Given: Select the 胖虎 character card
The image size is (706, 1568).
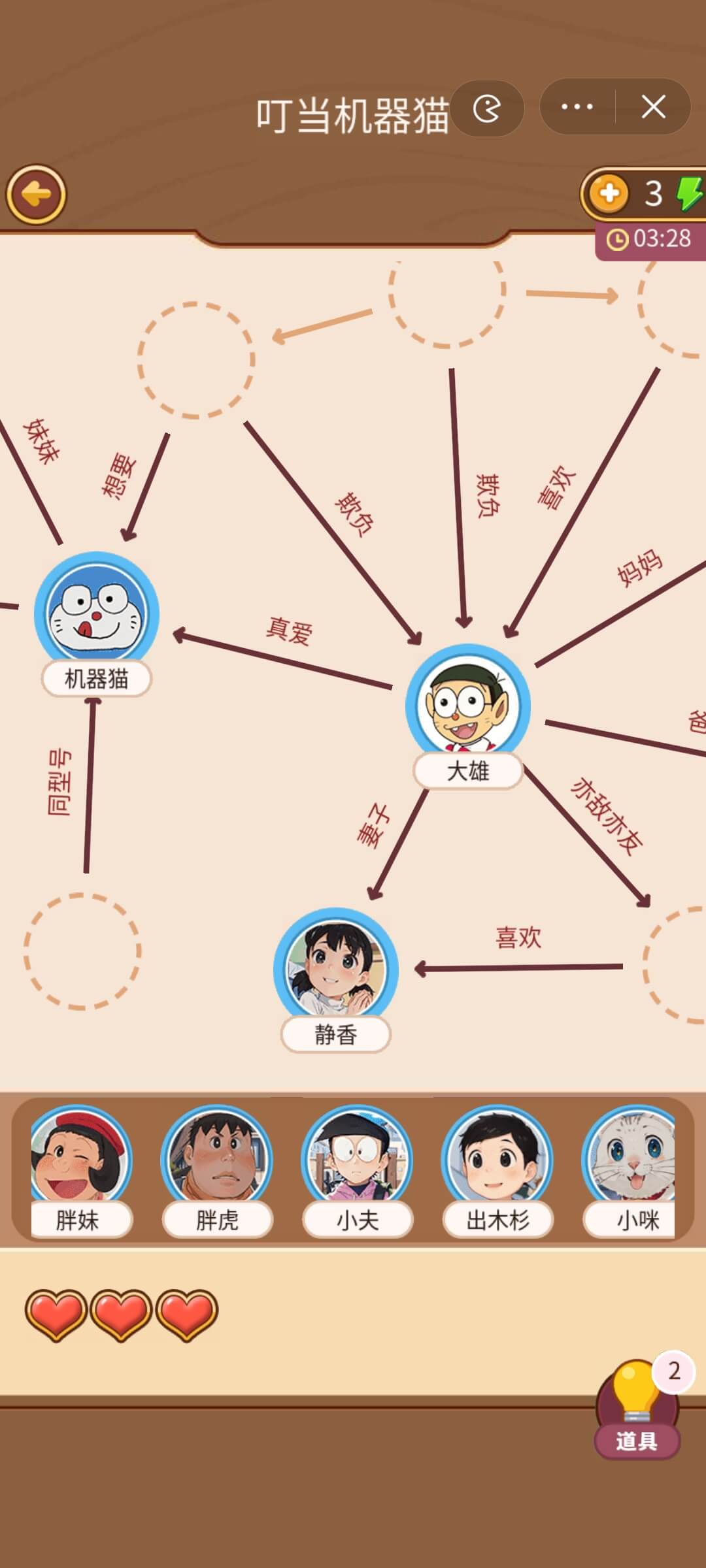Looking at the screenshot, I should point(217,1170).
